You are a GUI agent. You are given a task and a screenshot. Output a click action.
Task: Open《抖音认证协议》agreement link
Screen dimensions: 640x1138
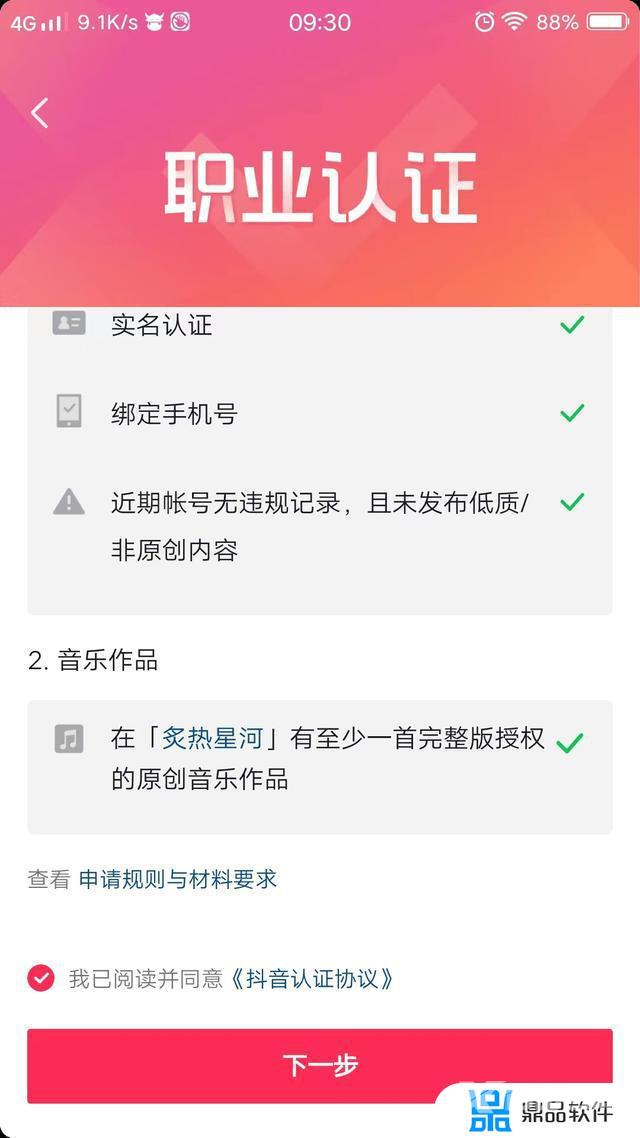(311, 978)
